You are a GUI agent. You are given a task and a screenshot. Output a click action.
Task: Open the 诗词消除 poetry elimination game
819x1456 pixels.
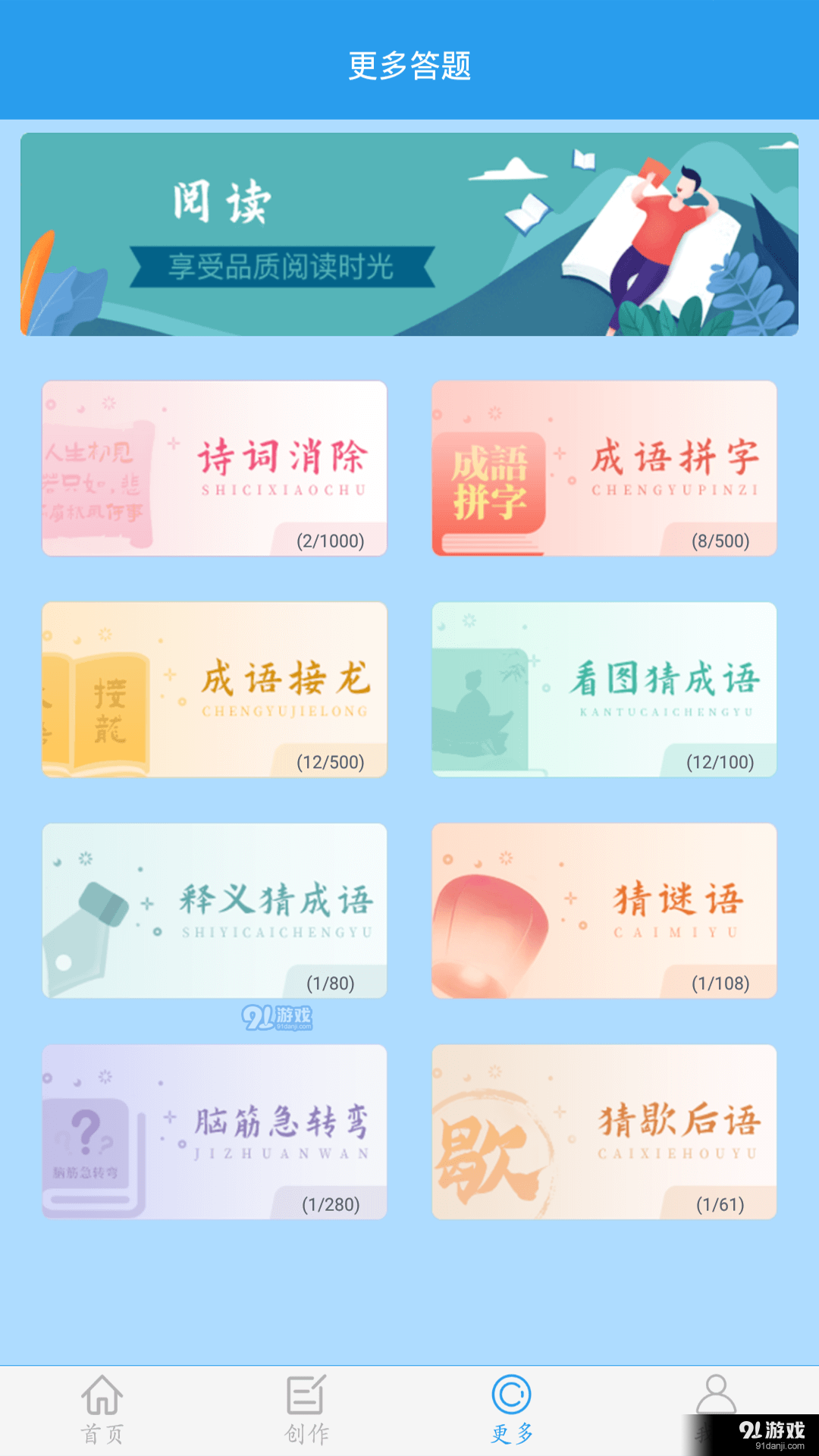click(x=215, y=470)
